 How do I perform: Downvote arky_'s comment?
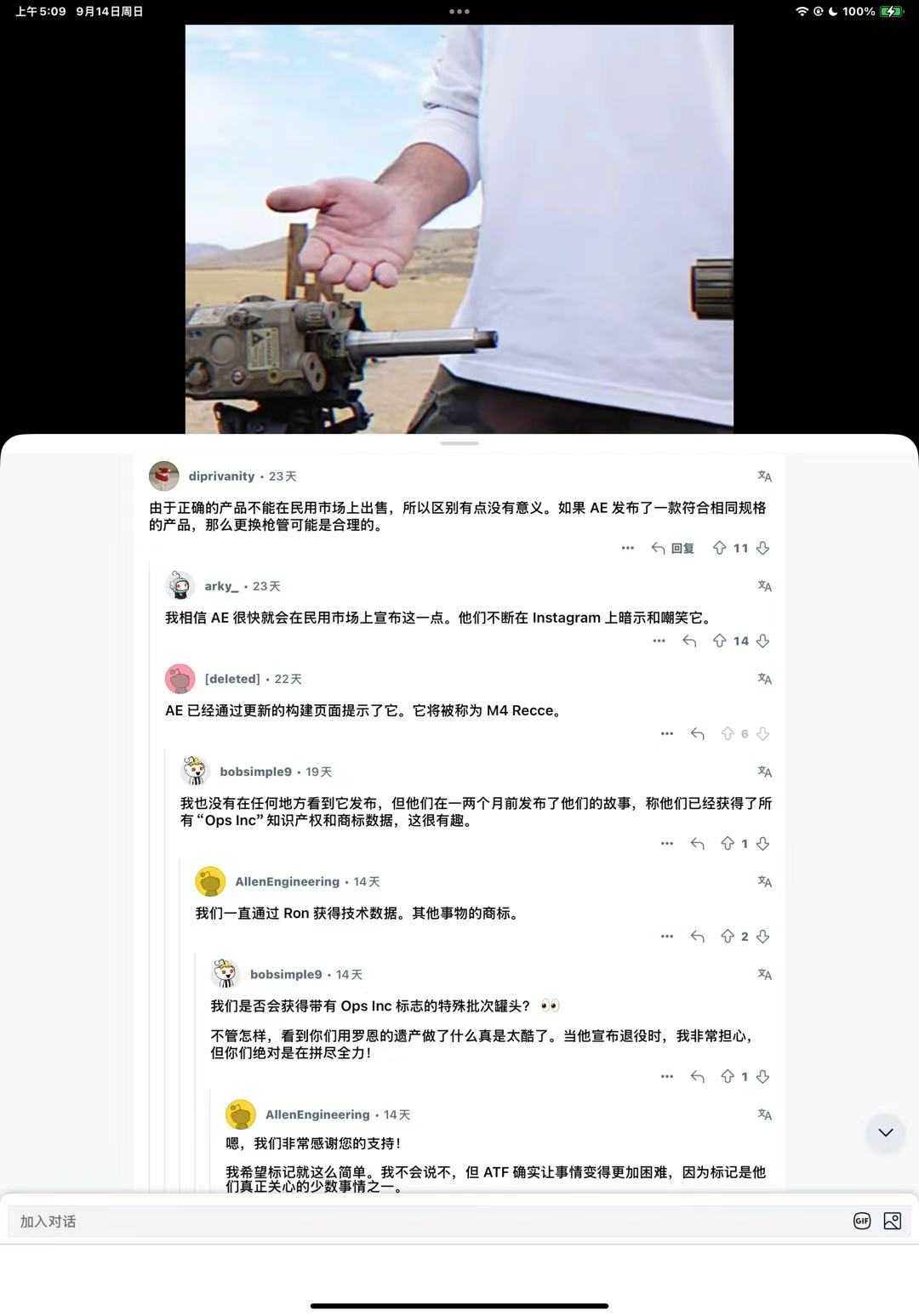pyautogui.click(x=762, y=641)
